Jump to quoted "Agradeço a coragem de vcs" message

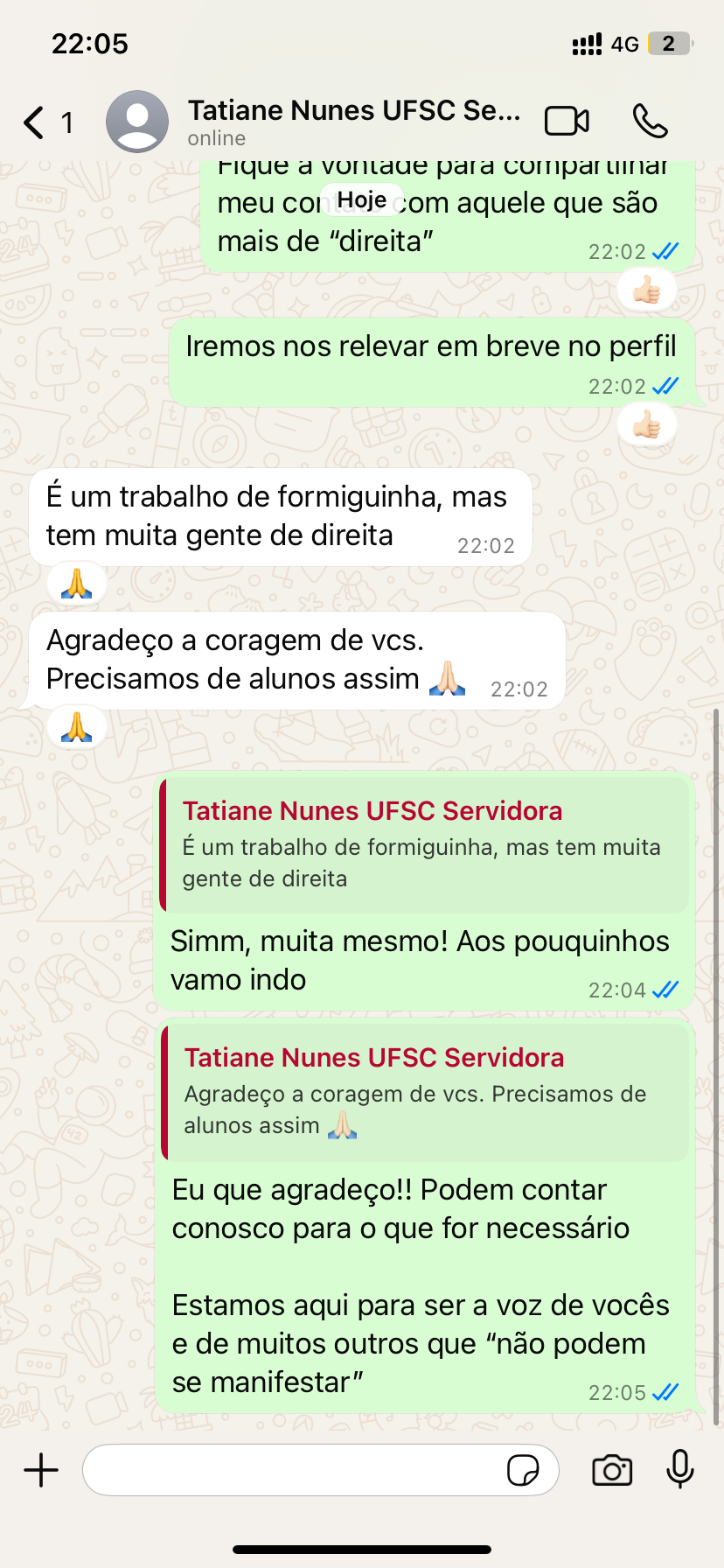(x=424, y=1092)
